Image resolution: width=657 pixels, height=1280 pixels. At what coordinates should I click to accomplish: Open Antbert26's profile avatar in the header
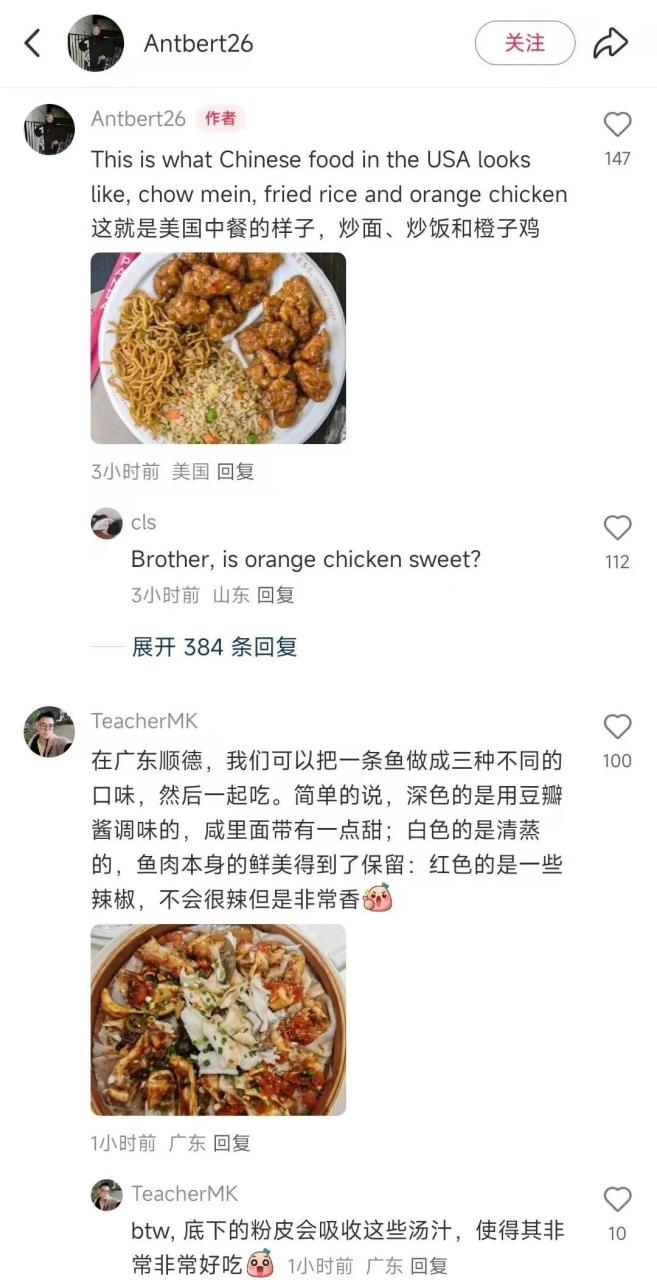(95, 43)
